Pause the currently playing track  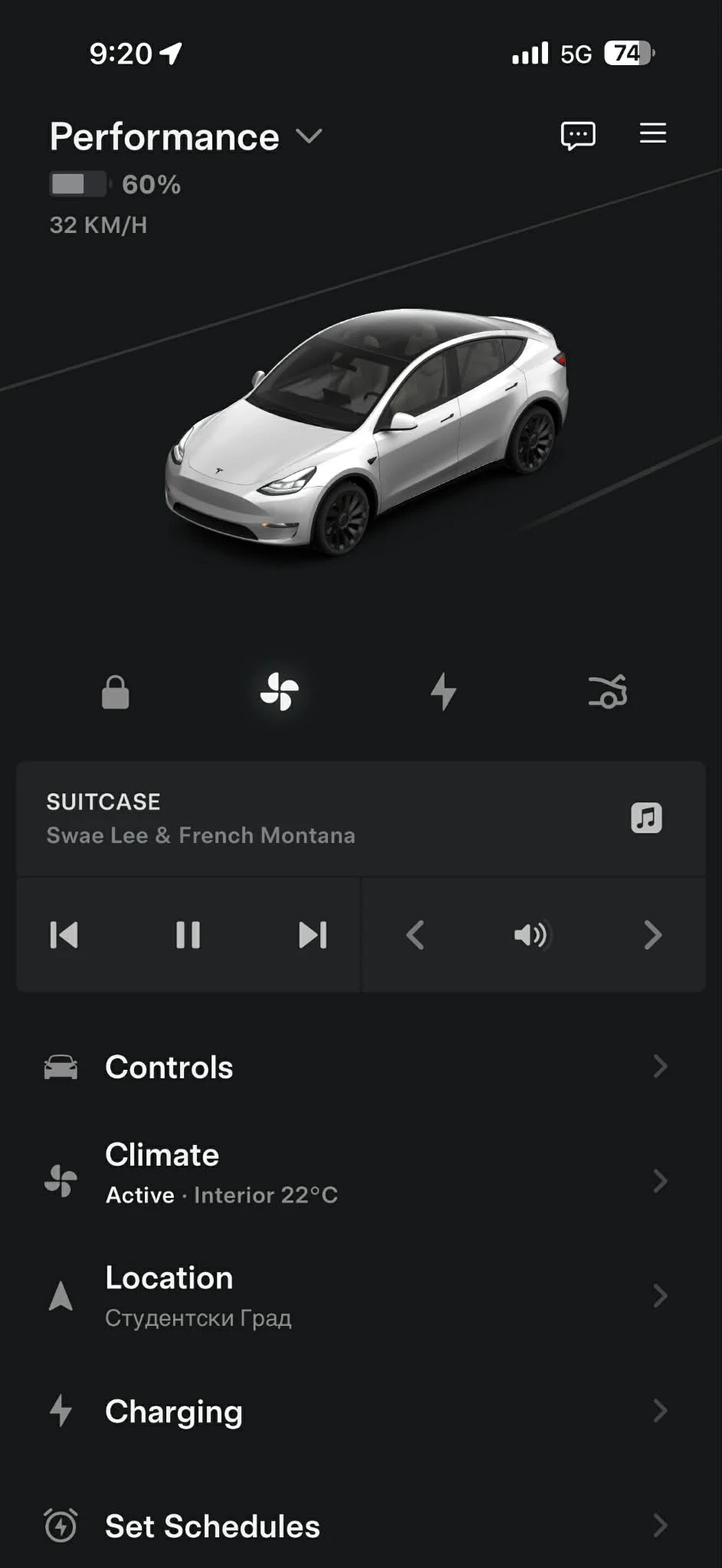[188, 934]
